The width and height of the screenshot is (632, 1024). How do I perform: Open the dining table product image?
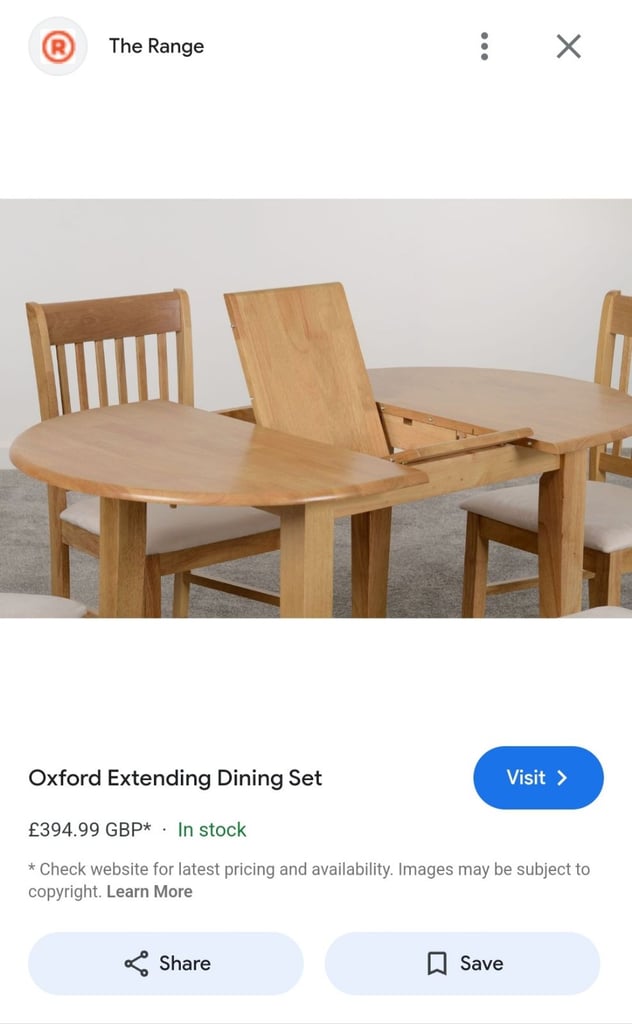coord(316,408)
